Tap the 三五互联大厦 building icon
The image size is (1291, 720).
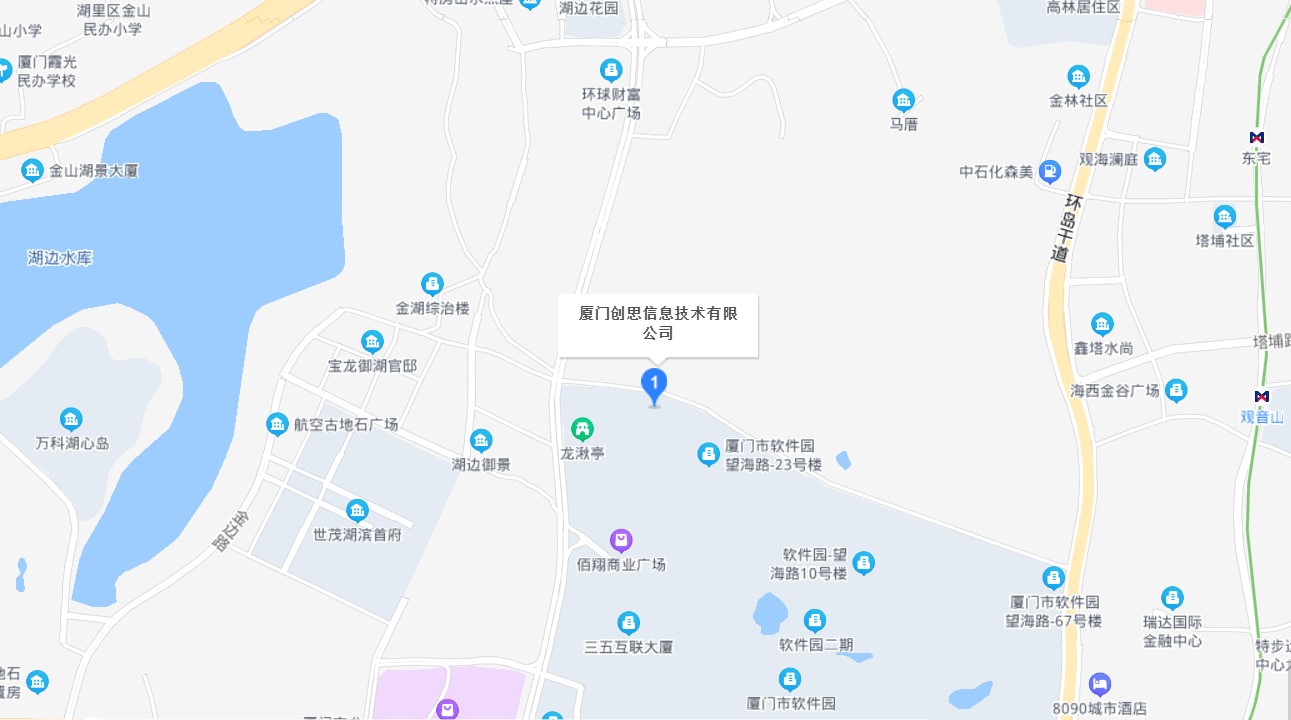point(628,623)
